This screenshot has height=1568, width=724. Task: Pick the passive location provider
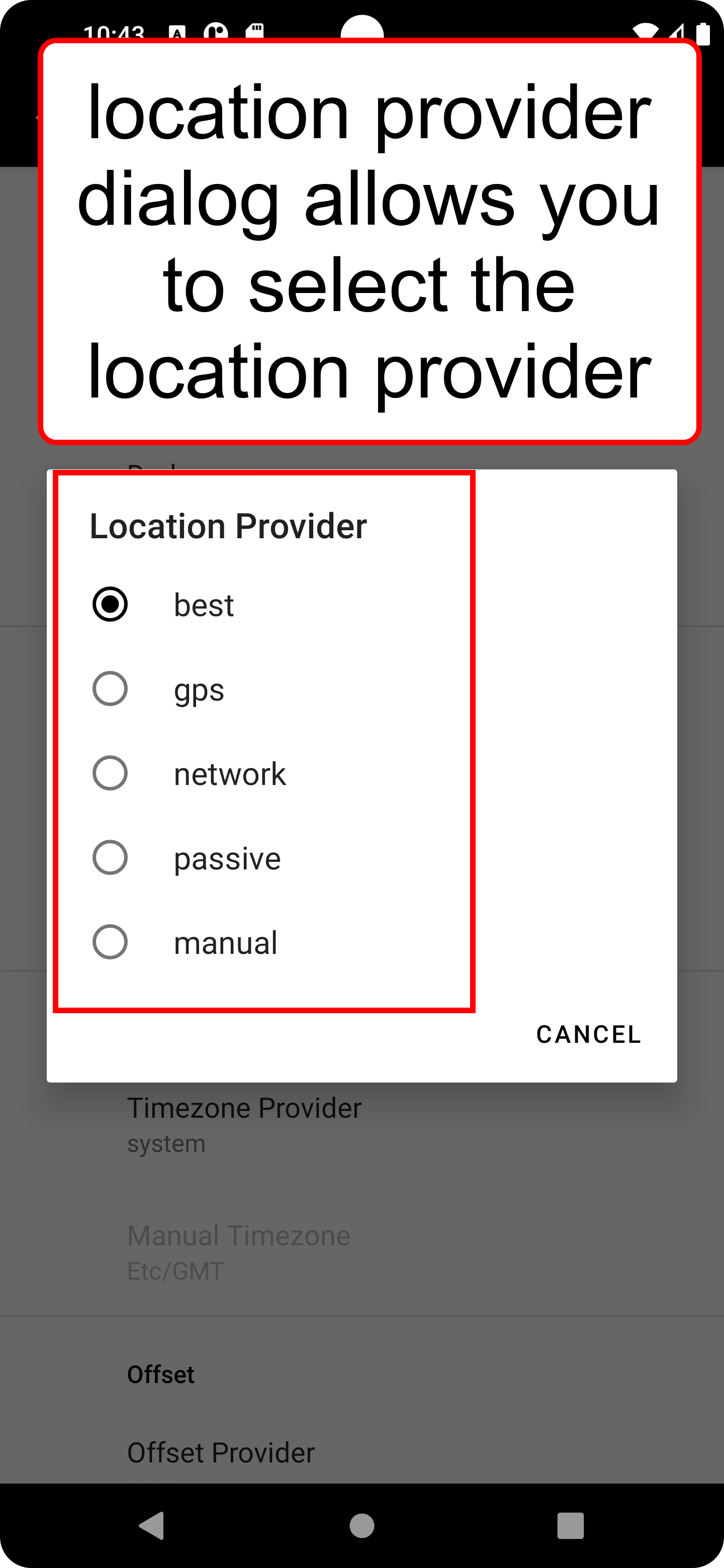tap(361, 858)
